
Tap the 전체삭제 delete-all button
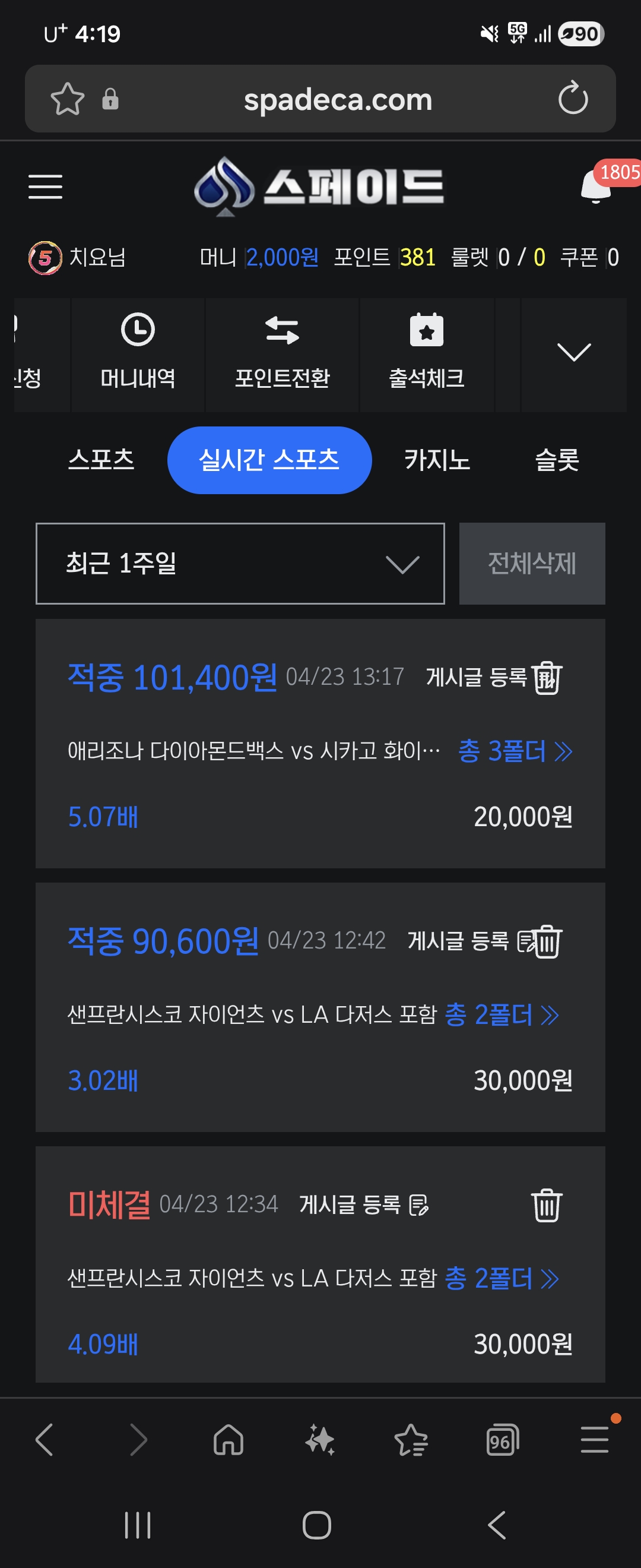coord(532,564)
